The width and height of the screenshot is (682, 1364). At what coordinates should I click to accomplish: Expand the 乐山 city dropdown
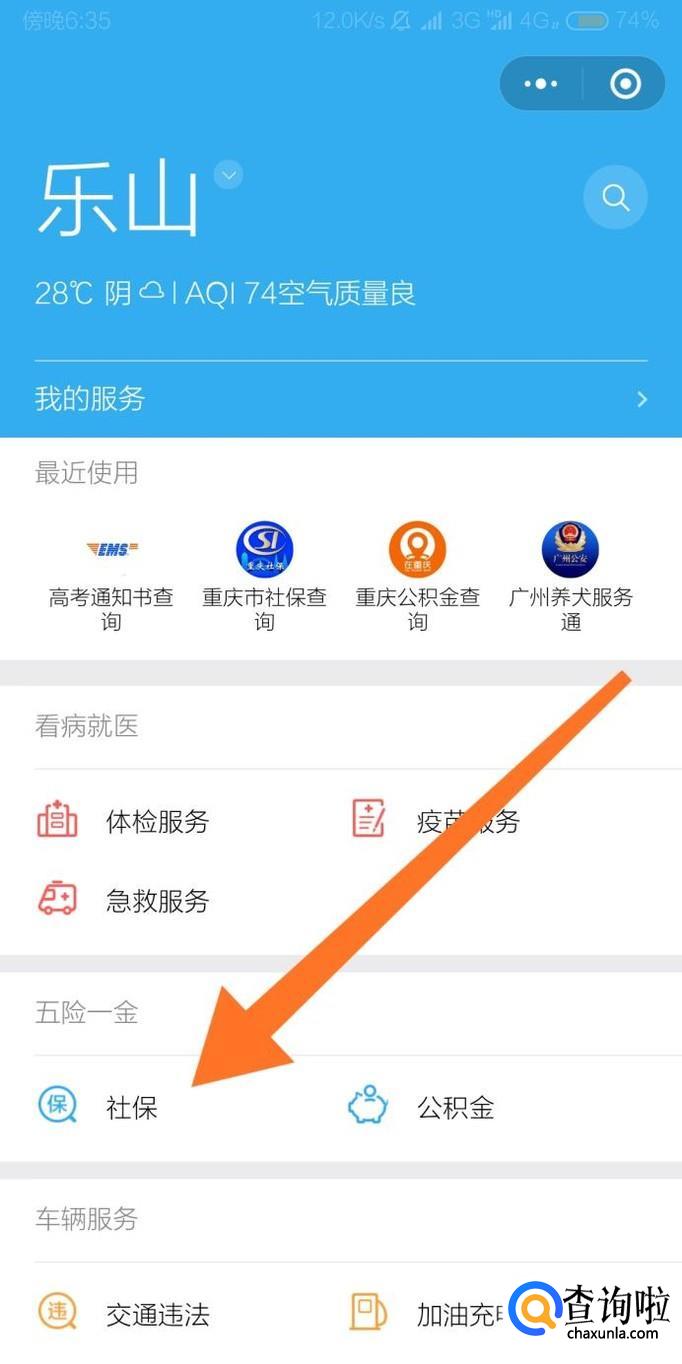229,176
